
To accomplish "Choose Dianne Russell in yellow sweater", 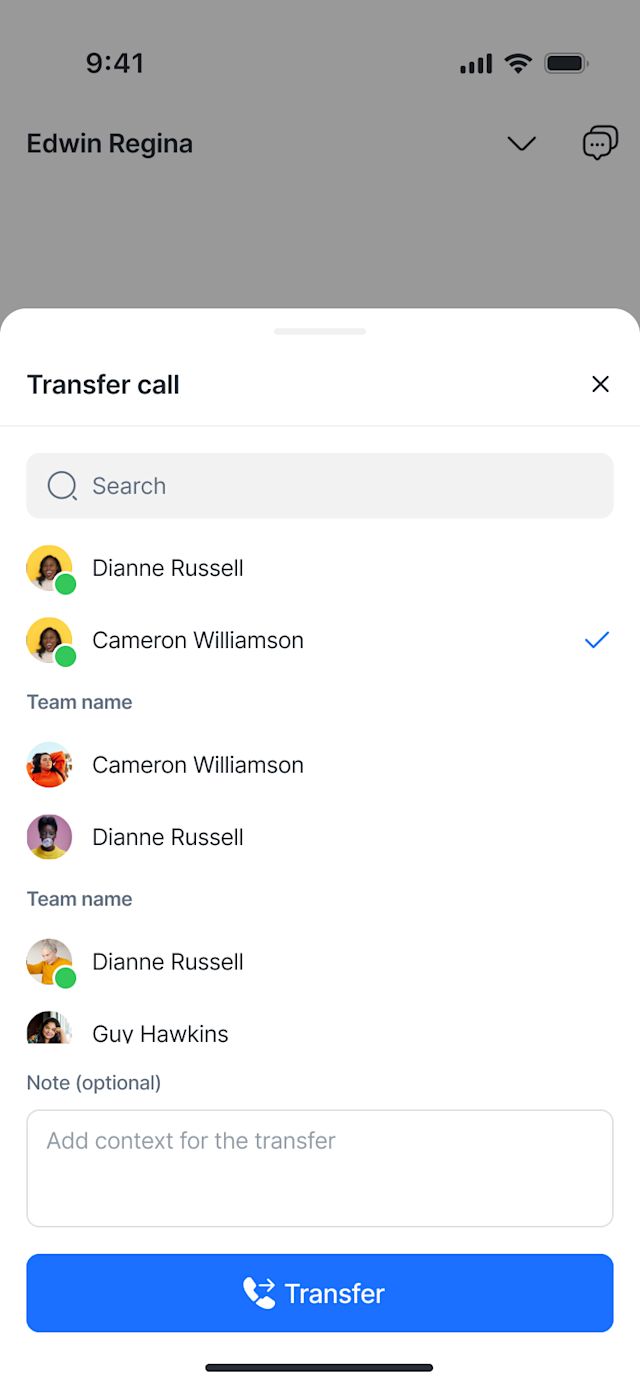I will [x=168, y=837].
